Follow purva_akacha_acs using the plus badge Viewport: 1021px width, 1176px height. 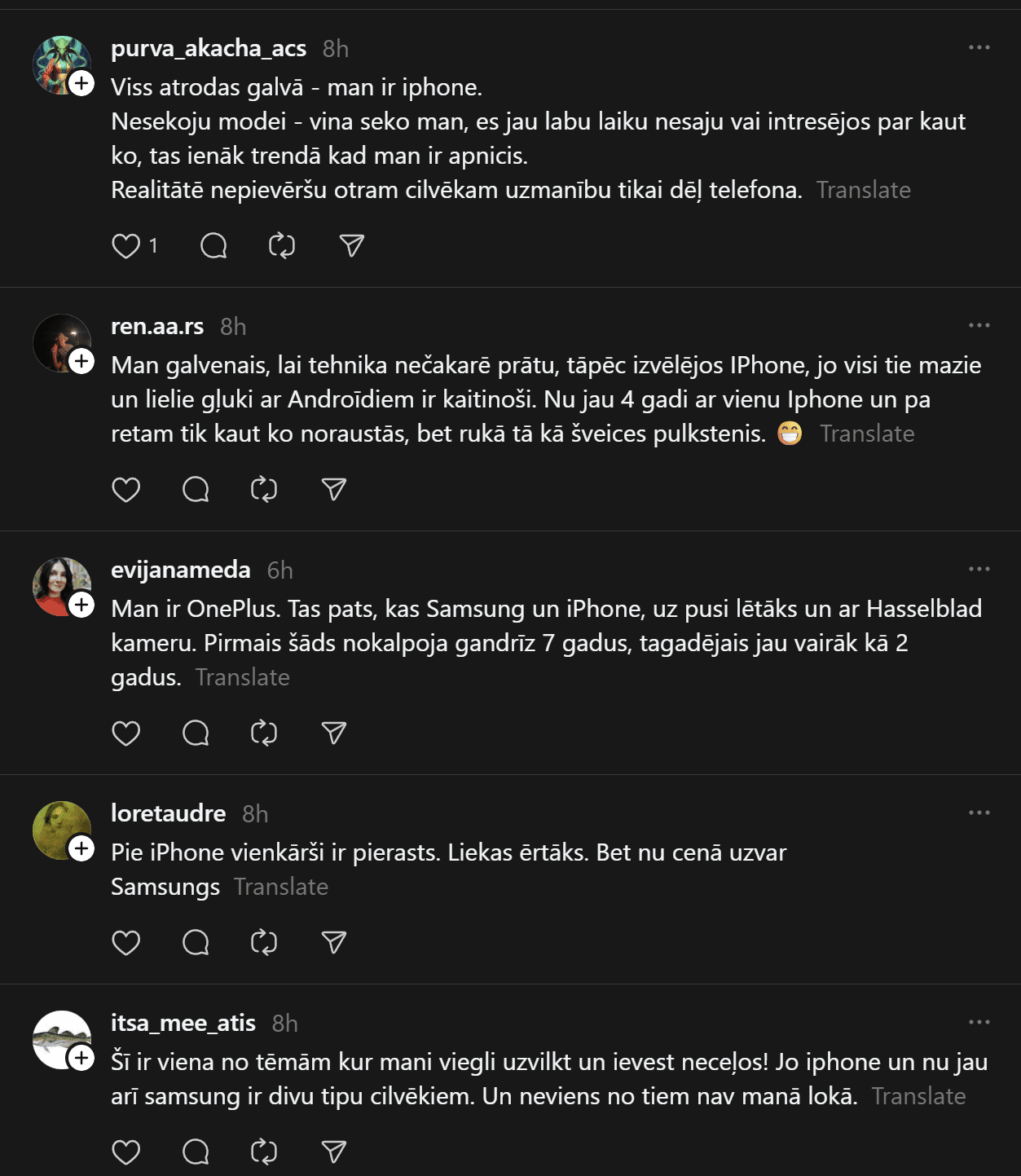click(81, 83)
